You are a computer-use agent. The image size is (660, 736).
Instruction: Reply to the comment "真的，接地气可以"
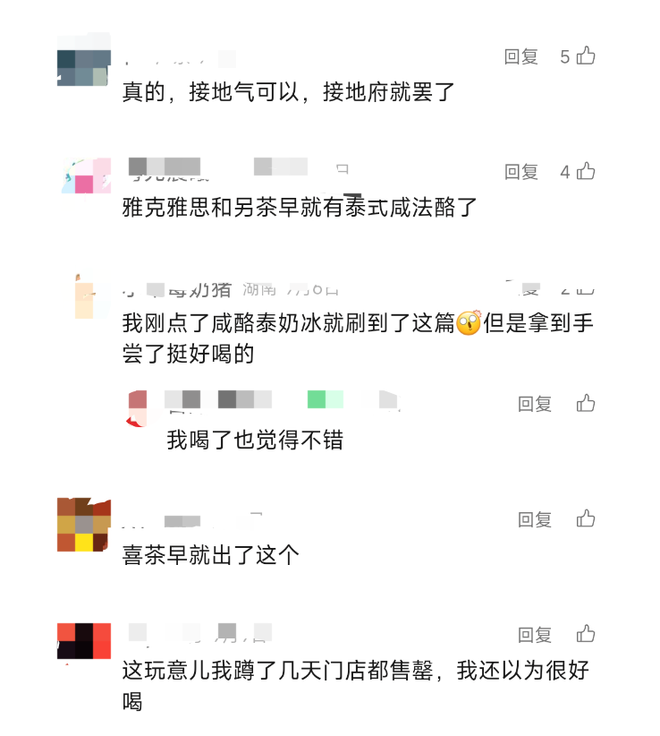(x=521, y=57)
